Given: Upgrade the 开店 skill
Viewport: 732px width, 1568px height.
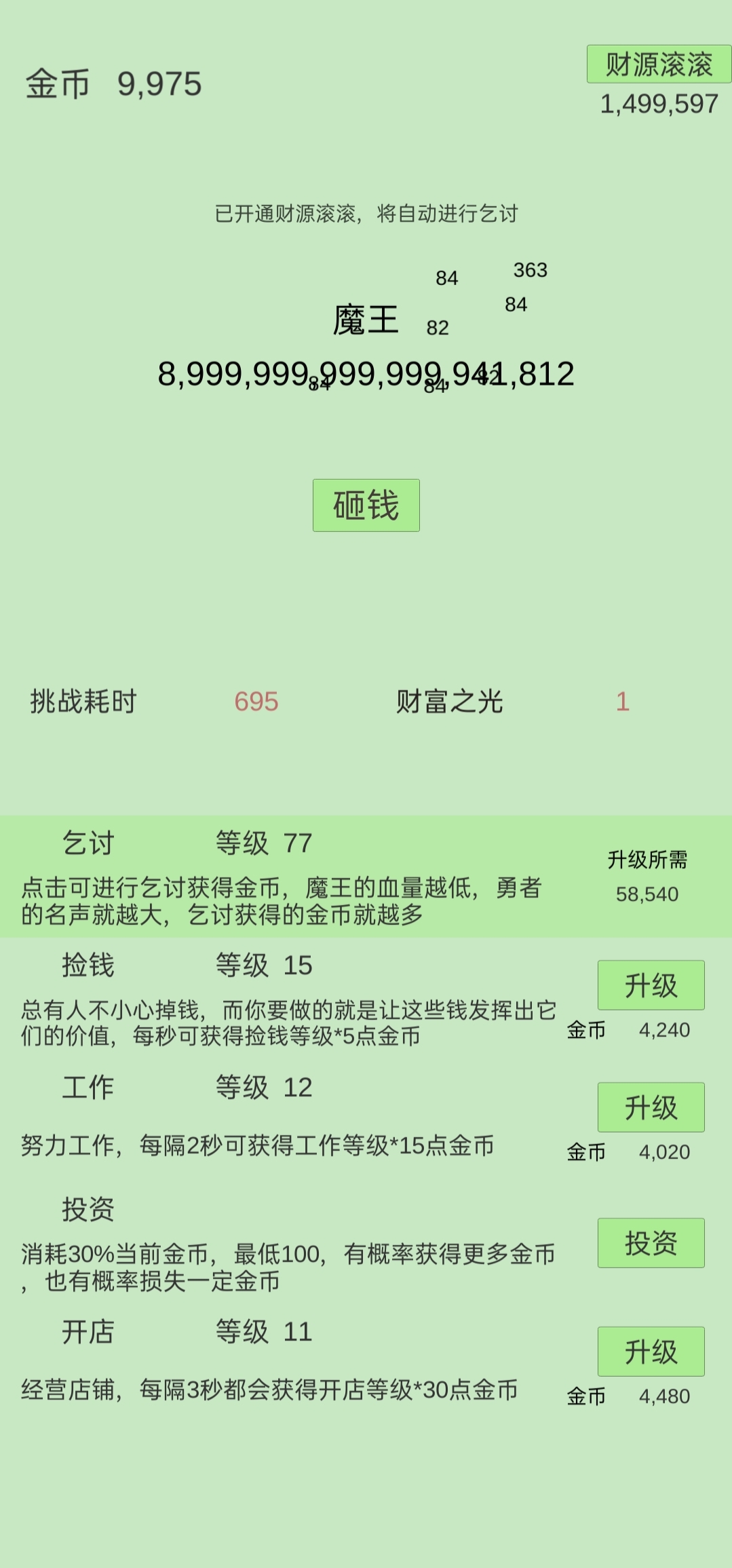Looking at the screenshot, I should pyautogui.click(x=651, y=1352).
